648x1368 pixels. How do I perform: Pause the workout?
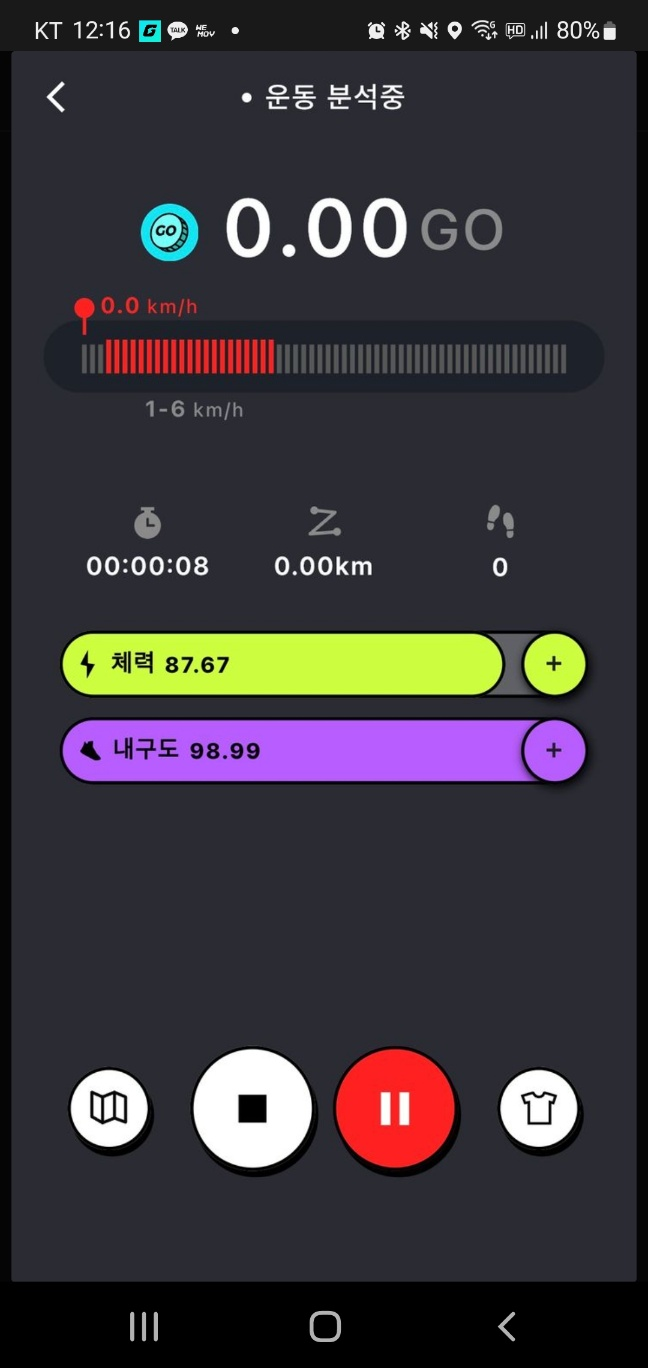click(395, 1108)
